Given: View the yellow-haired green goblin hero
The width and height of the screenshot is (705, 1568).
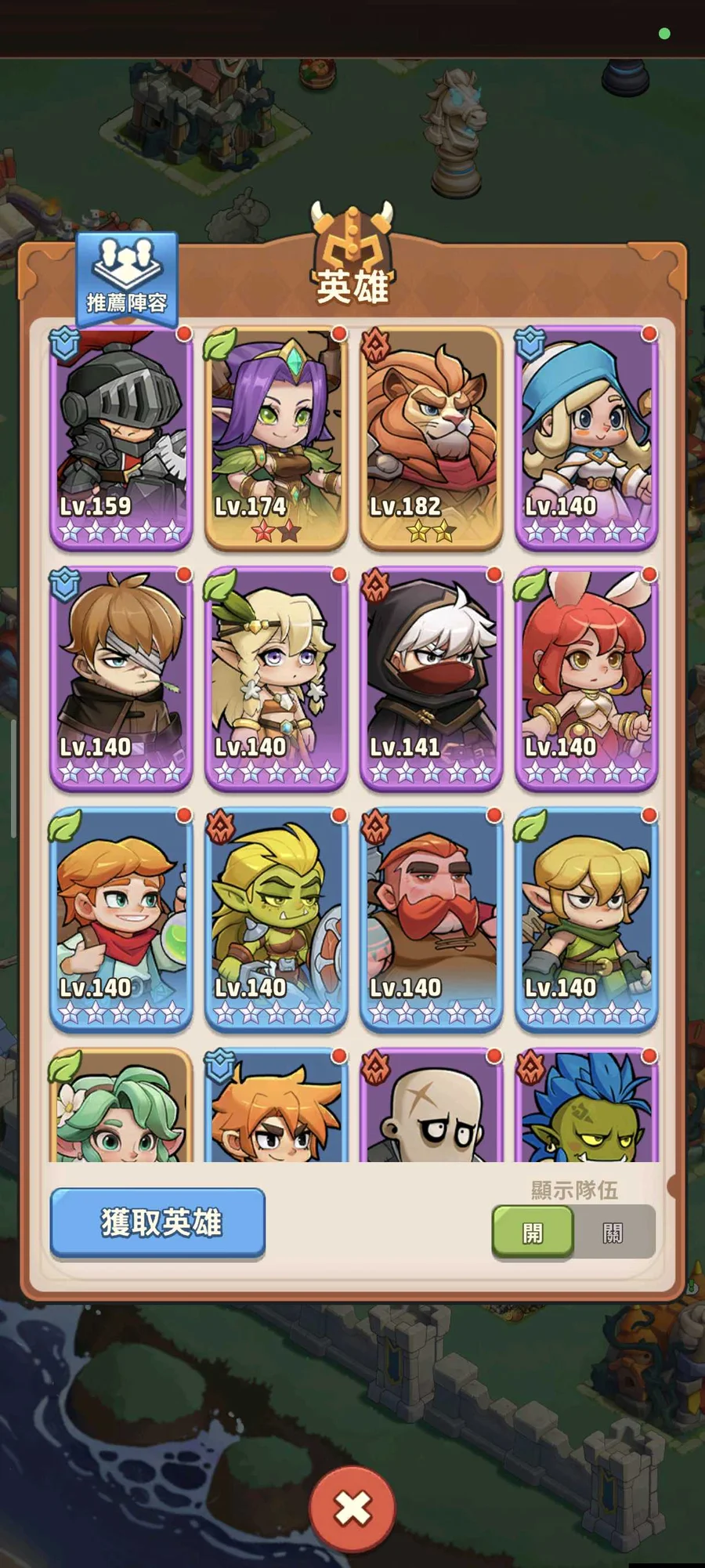Looking at the screenshot, I should point(276,918).
